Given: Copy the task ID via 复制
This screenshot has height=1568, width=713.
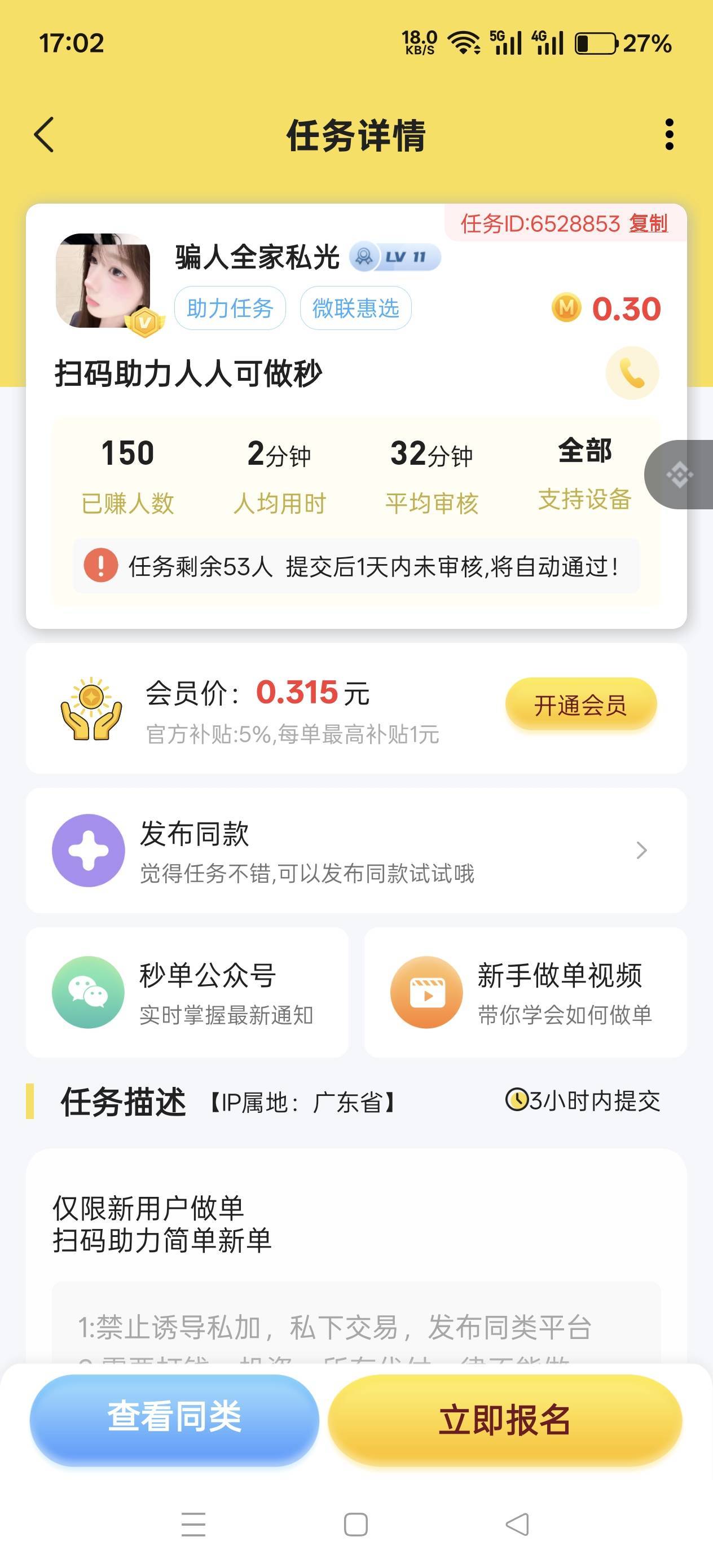Looking at the screenshot, I should [648, 223].
